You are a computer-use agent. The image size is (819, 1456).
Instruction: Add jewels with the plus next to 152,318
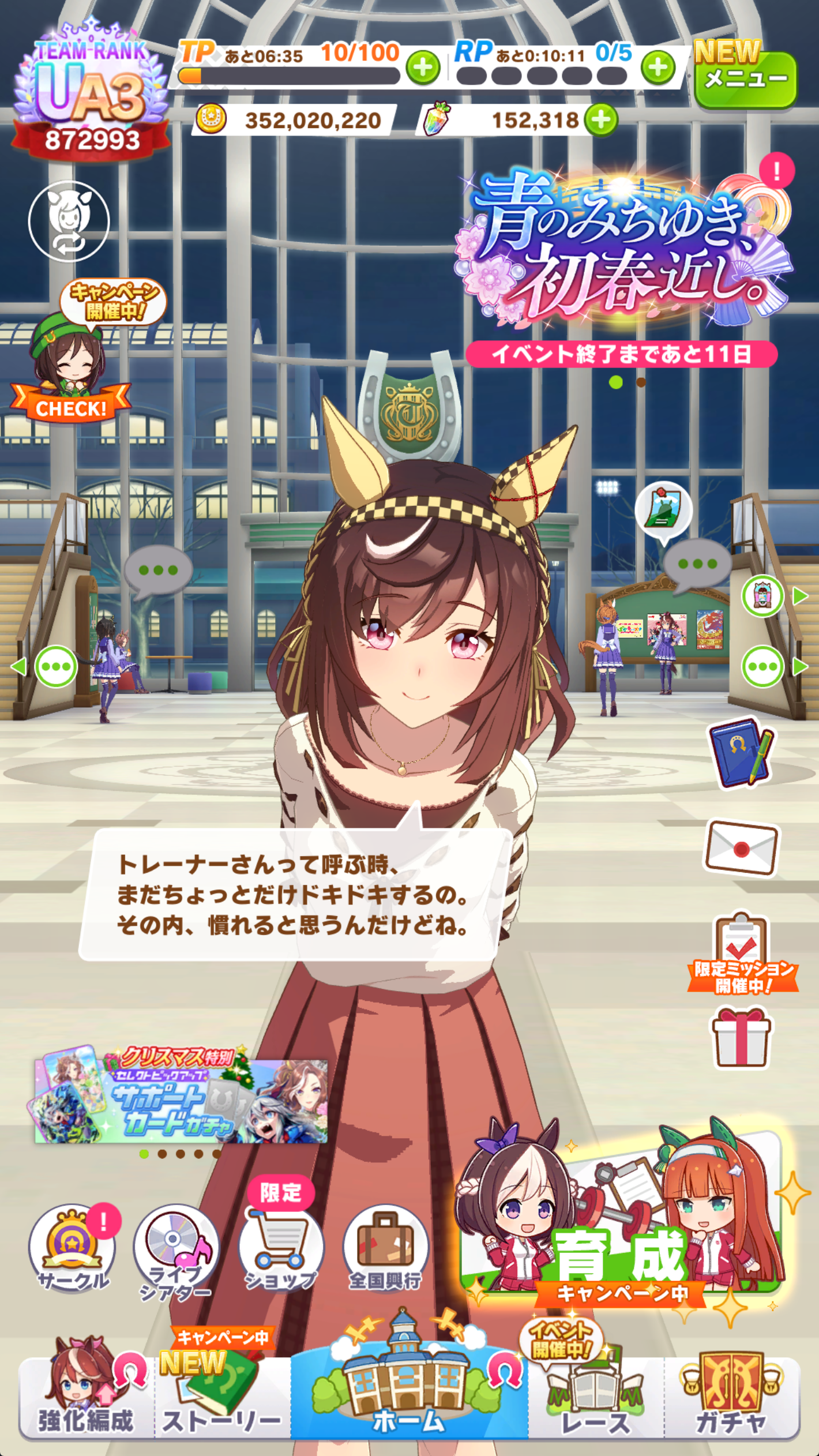601,120
